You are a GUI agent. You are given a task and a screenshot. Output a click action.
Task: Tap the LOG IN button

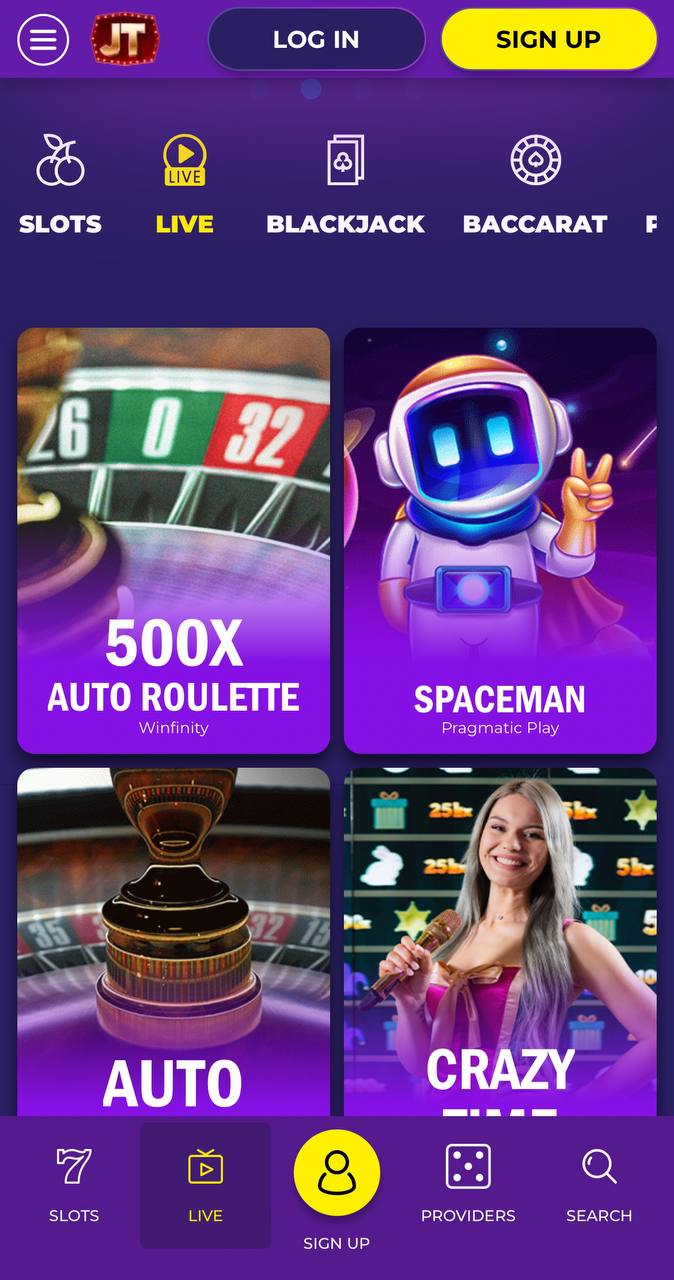(x=316, y=39)
